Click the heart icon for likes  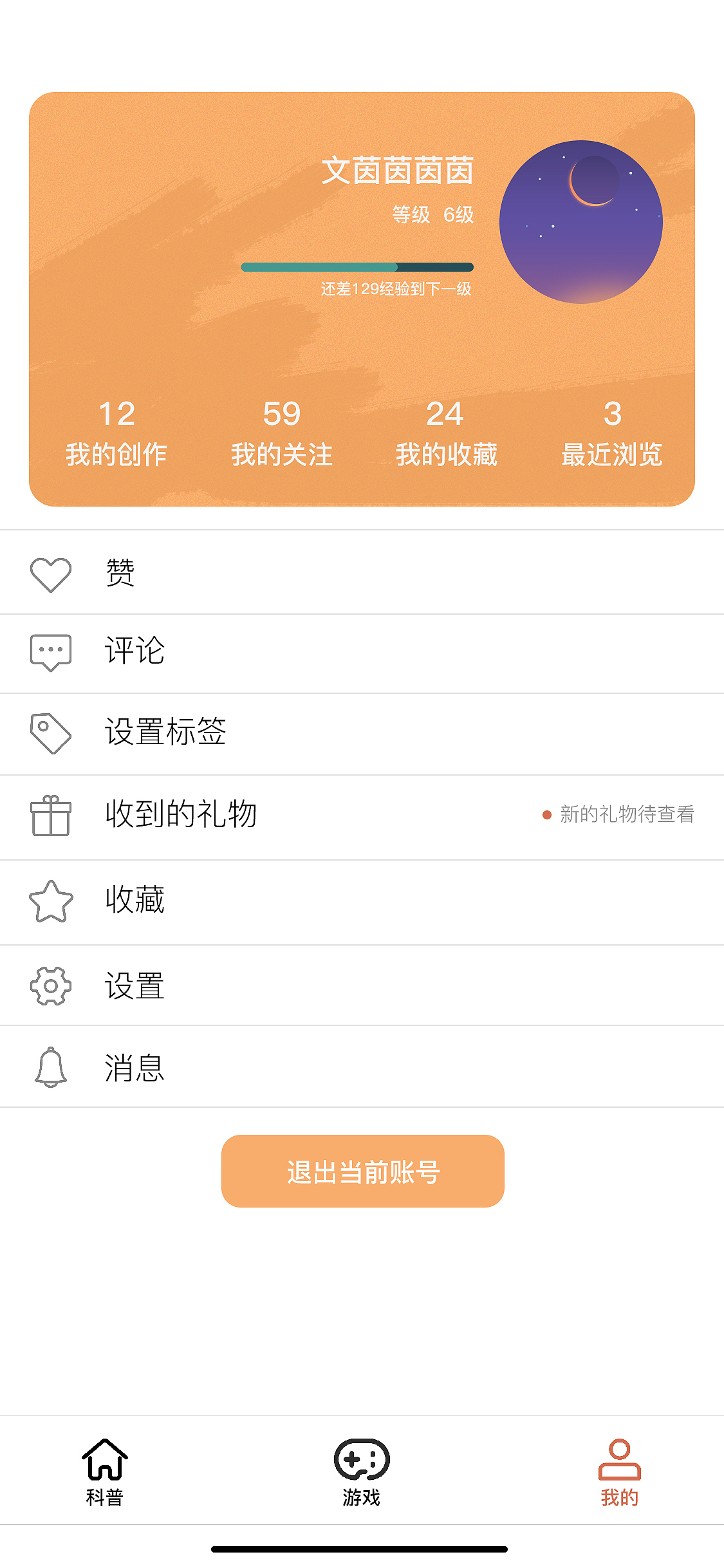pos(51,572)
